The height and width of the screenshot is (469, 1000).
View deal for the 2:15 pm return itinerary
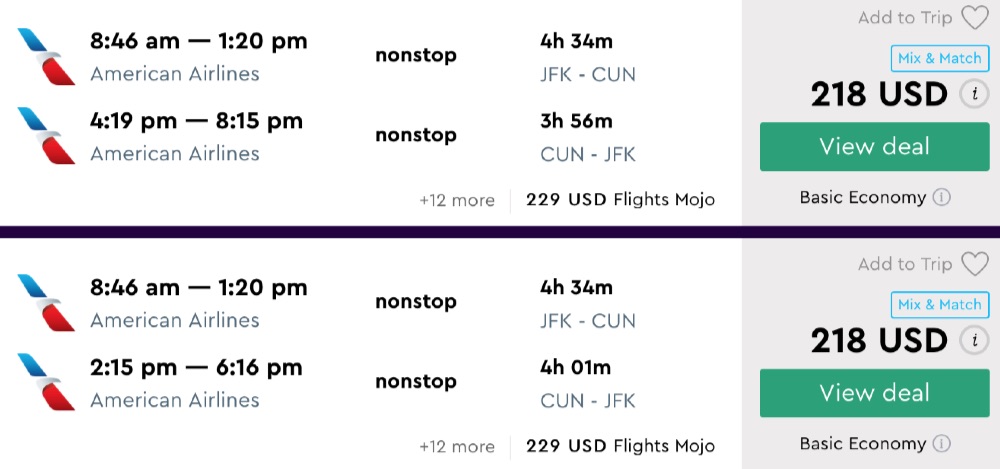point(874,393)
